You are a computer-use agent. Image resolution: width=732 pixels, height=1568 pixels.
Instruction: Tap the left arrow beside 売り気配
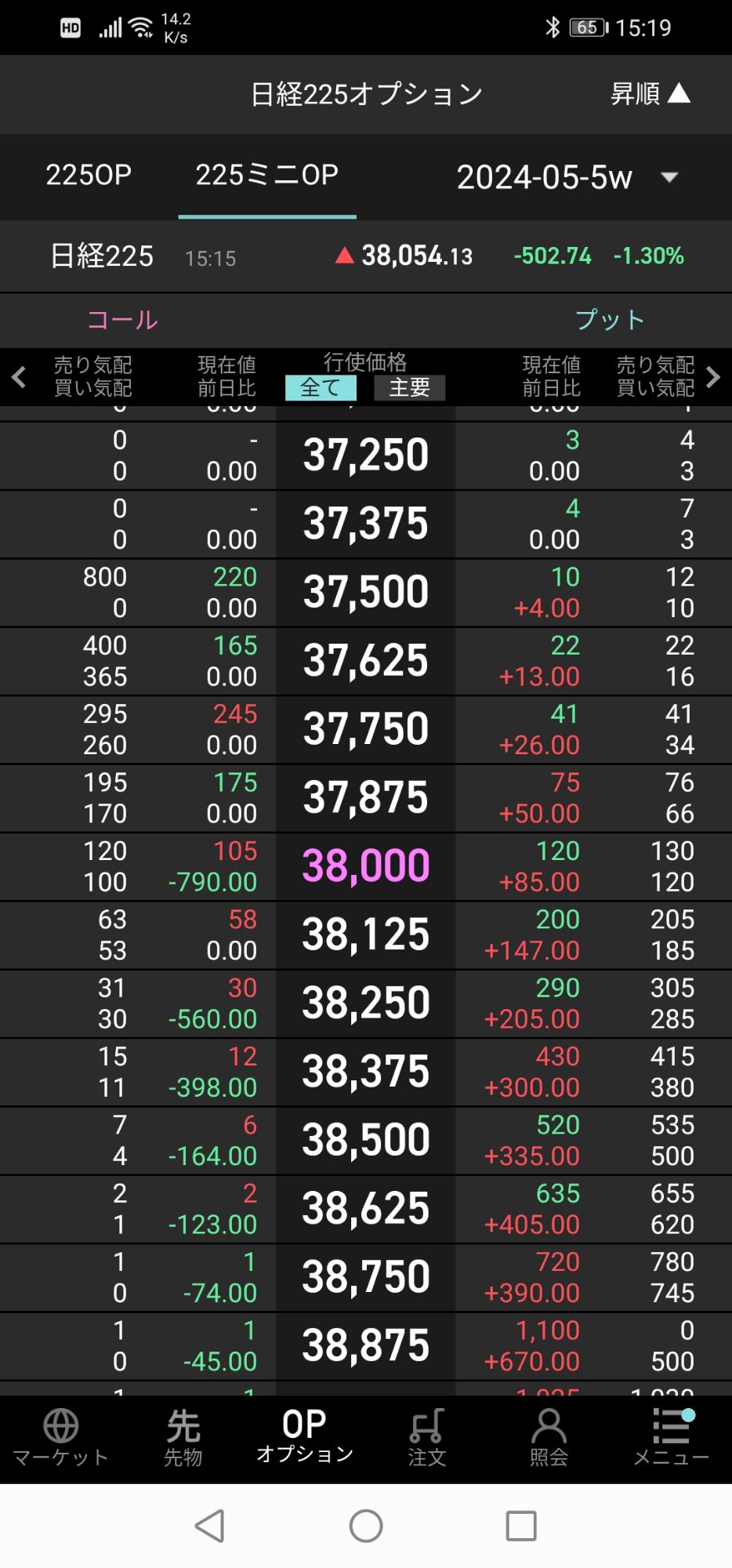(19, 377)
